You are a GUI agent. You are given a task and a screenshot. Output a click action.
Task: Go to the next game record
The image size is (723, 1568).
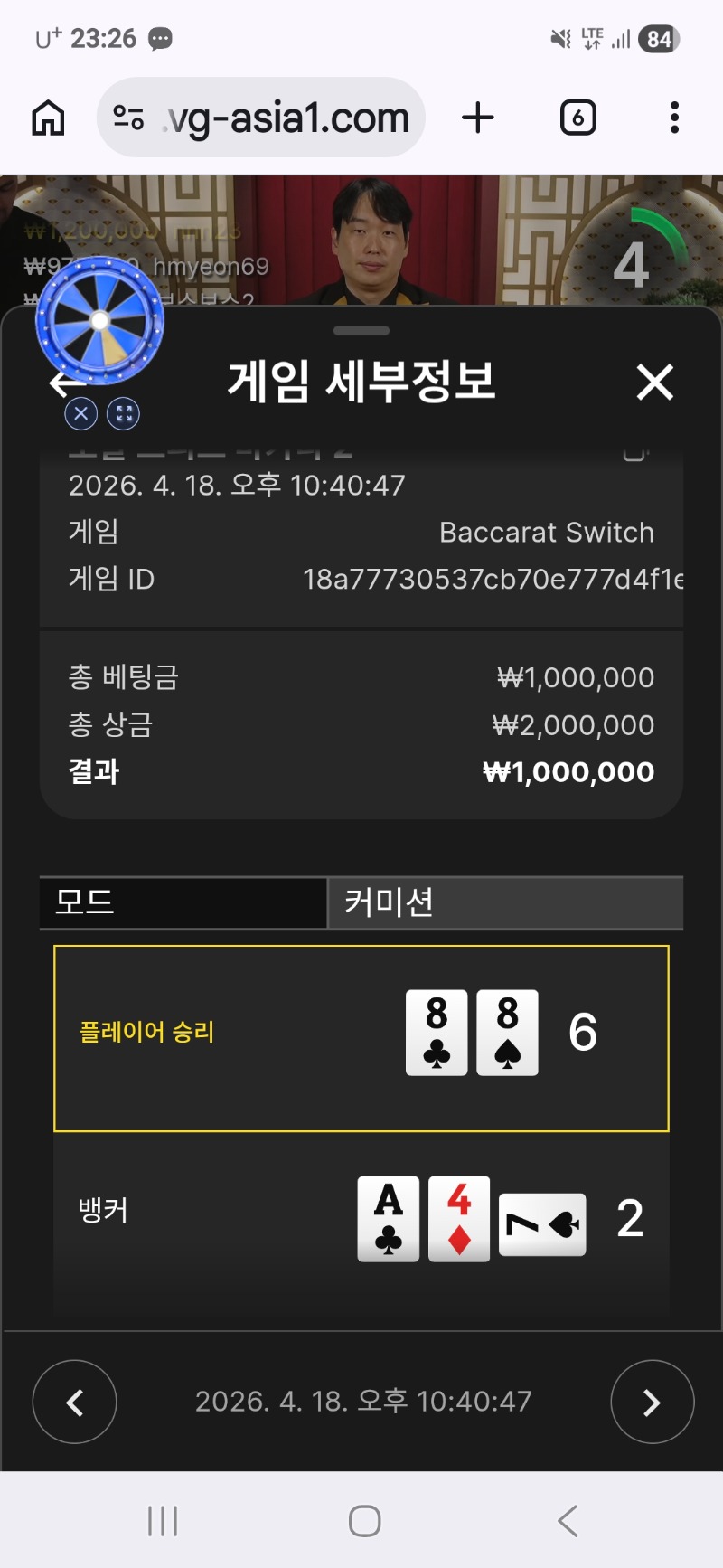pyautogui.click(x=652, y=1402)
